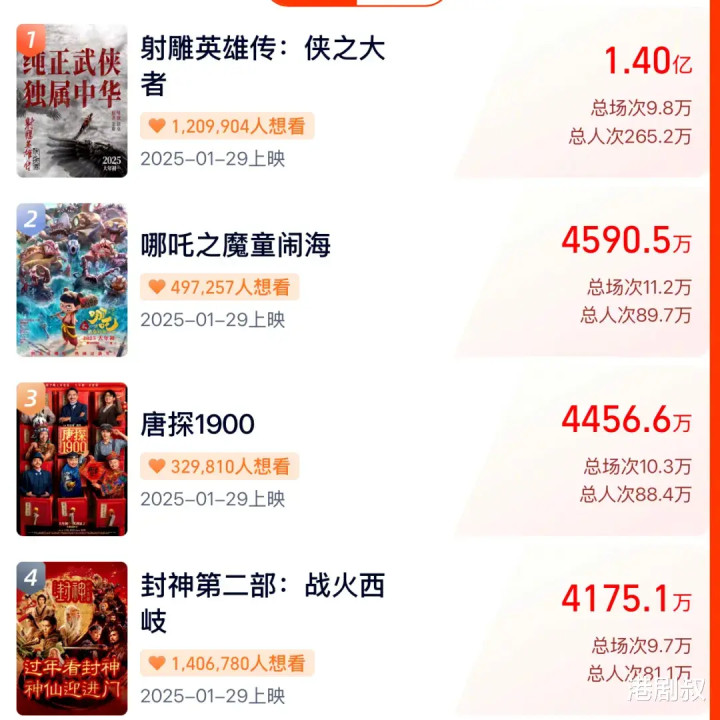
Task: Select 封神第二部：战火西岐 from the list
Action: (x=262, y=602)
